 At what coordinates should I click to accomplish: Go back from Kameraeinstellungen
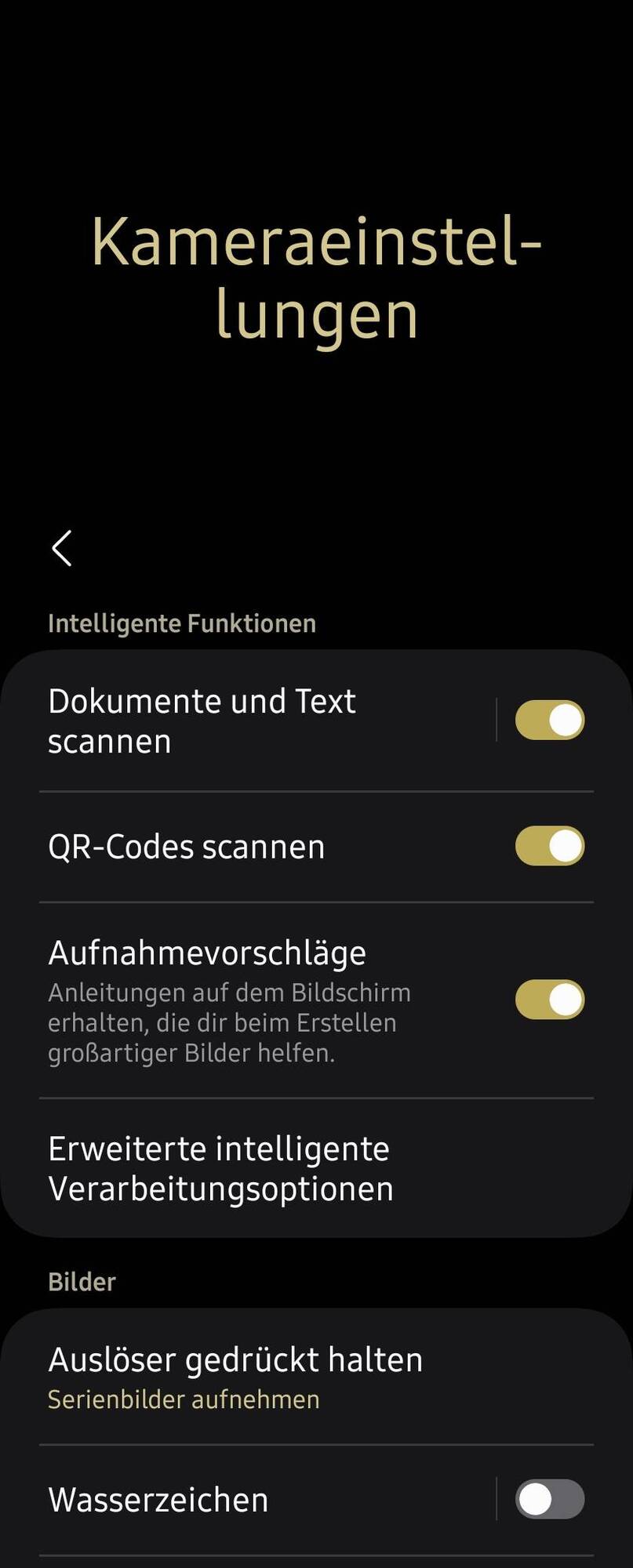click(62, 547)
